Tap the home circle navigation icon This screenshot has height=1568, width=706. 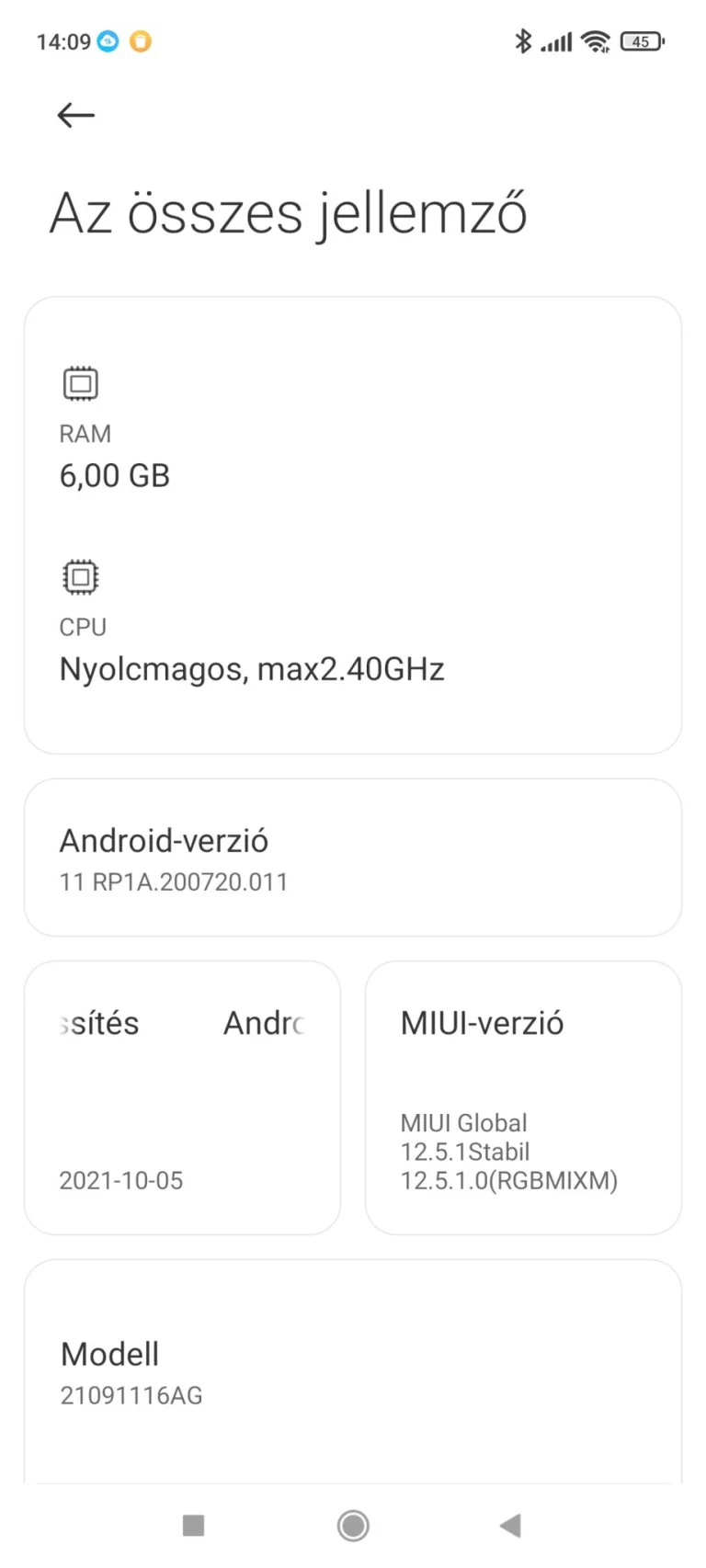pos(352,1524)
